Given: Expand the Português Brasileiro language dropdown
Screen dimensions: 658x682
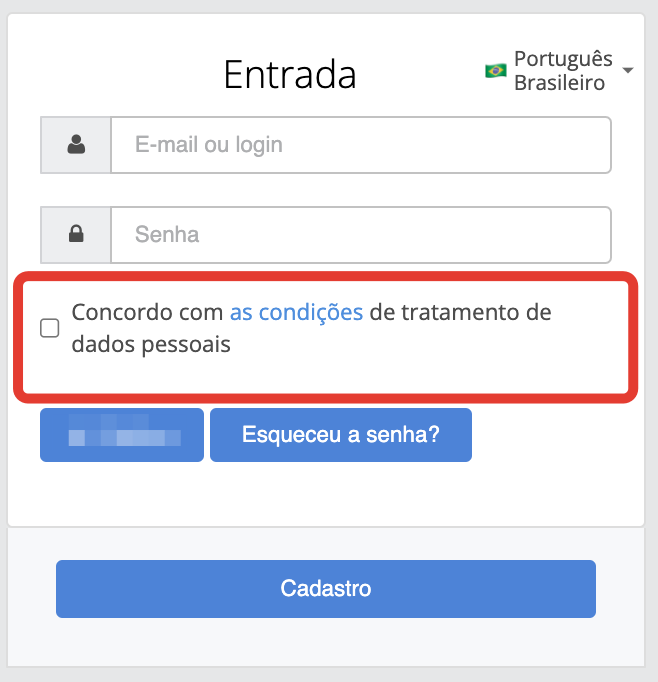Looking at the screenshot, I should tap(561, 70).
